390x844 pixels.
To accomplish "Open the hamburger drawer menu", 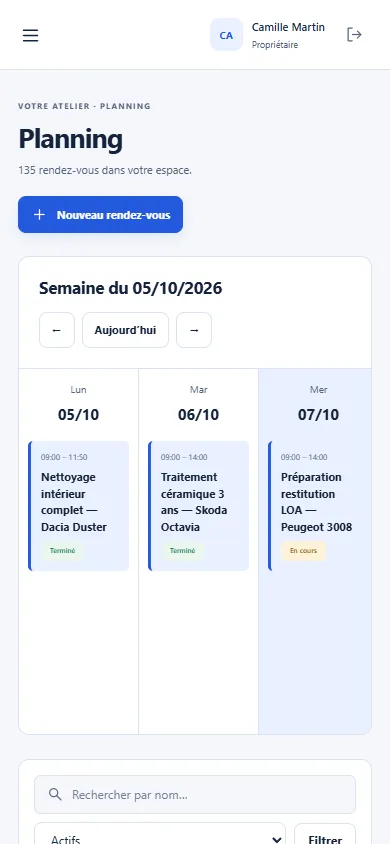I will (x=30, y=36).
